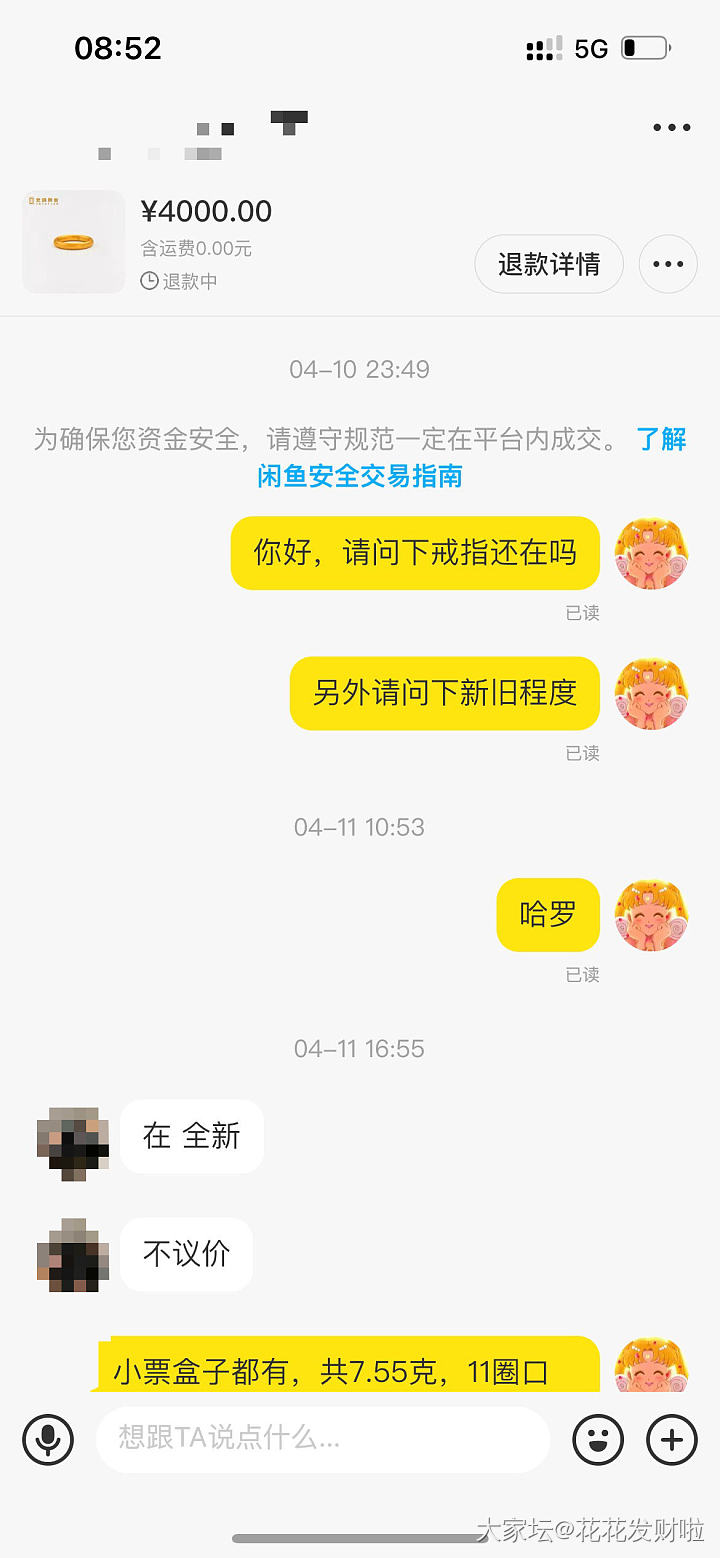Focus the 想跟TA说点什么 message field
Image resolution: width=720 pixels, height=1558 pixels.
click(x=323, y=1440)
